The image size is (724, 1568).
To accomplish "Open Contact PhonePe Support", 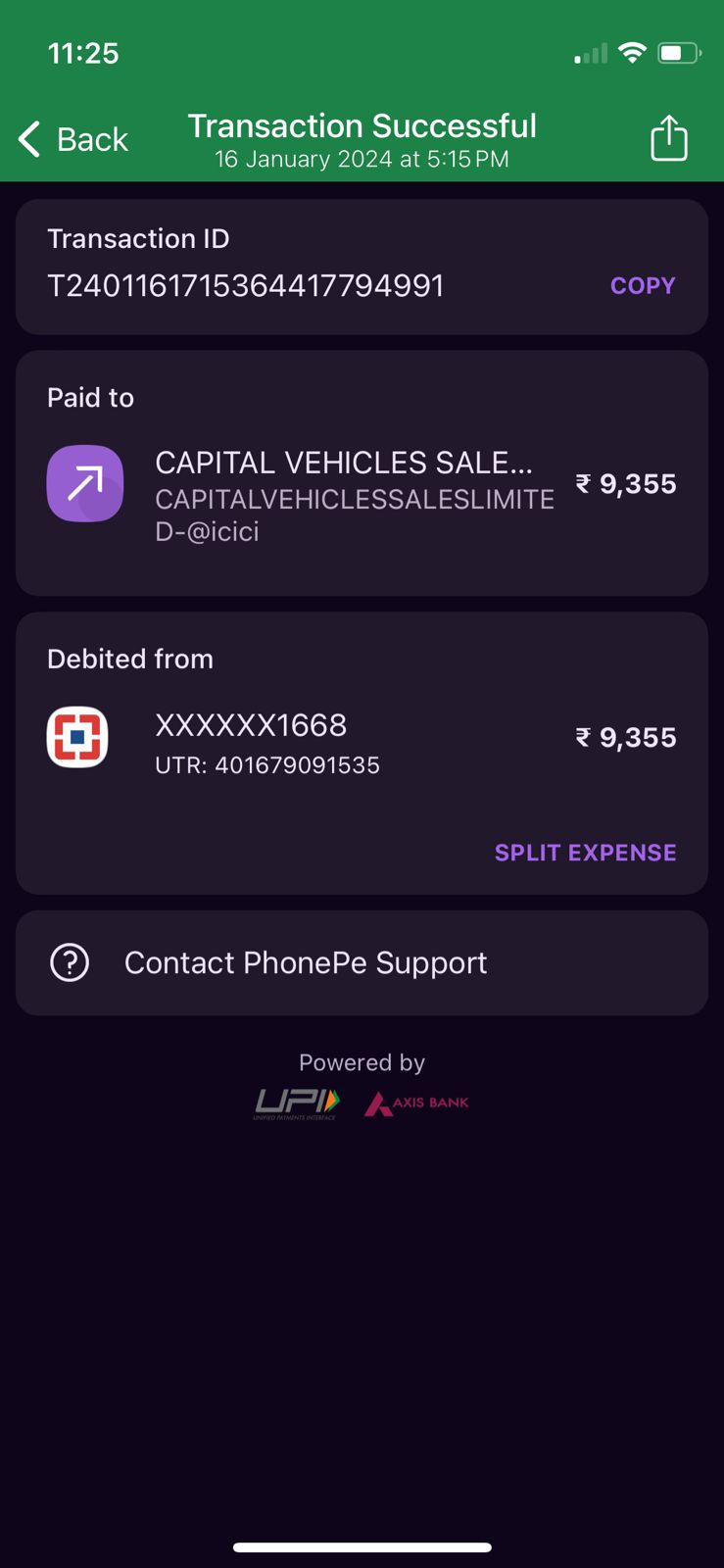I will click(x=306, y=962).
